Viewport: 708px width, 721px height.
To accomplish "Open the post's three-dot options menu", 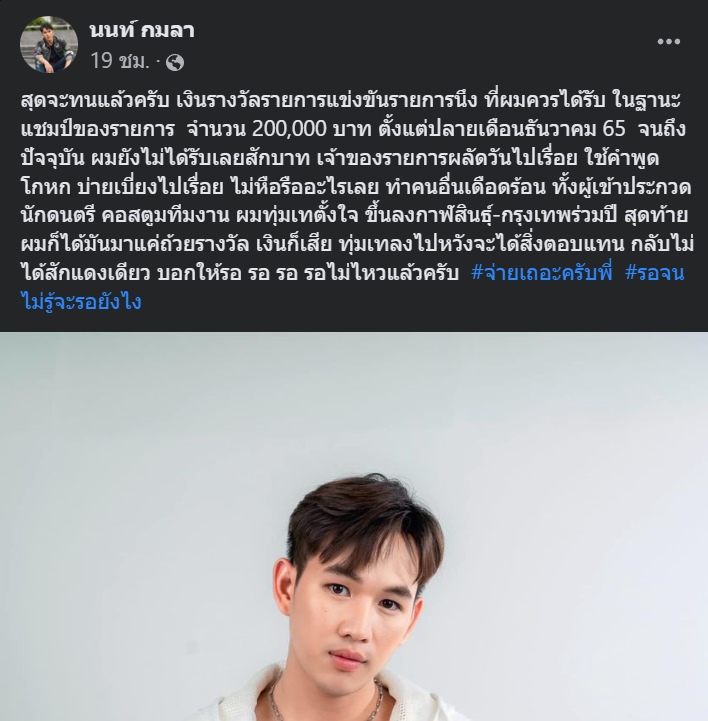I will 668,42.
